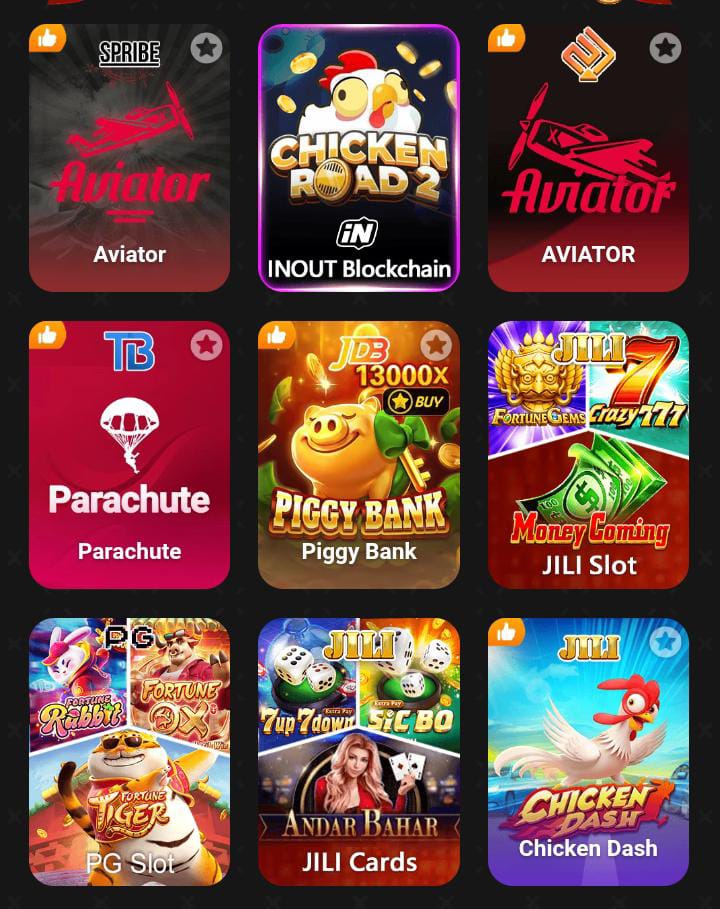Open the PG Slot category tile
This screenshot has height=909, width=720.
click(x=129, y=752)
